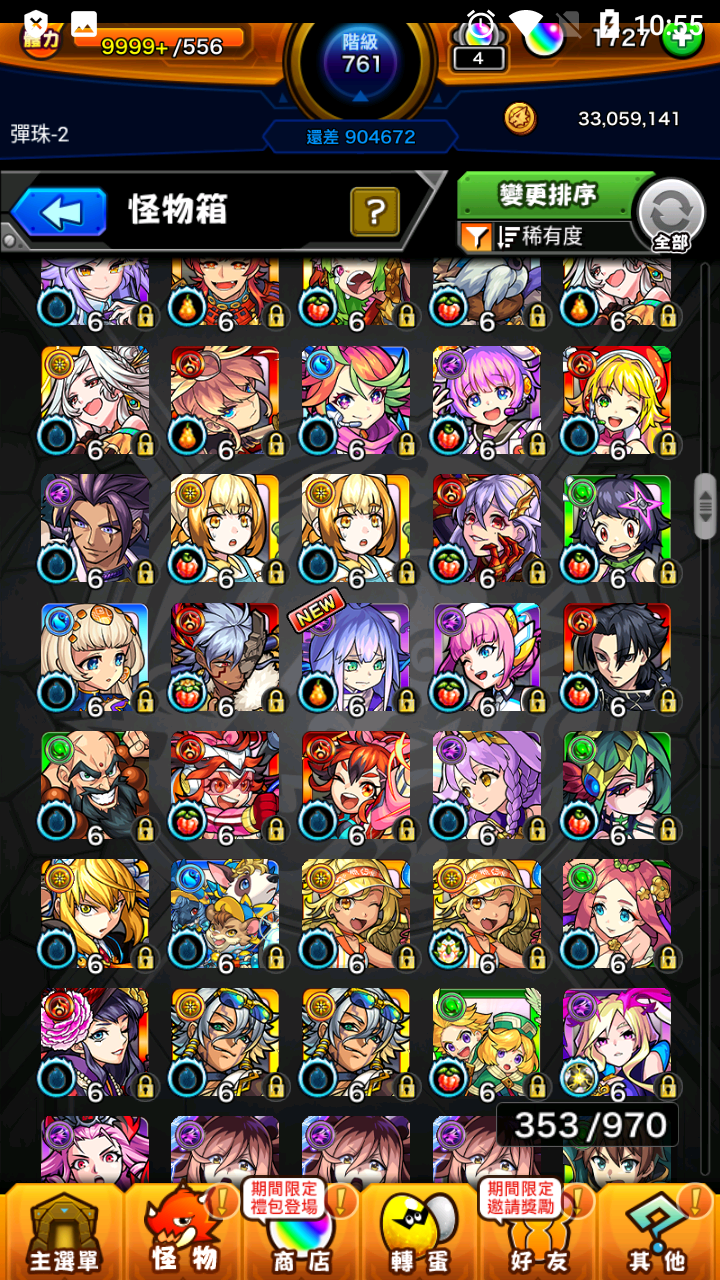Switch to the 怪物 tab
The image size is (720, 1280).
(x=184, y=1232)
